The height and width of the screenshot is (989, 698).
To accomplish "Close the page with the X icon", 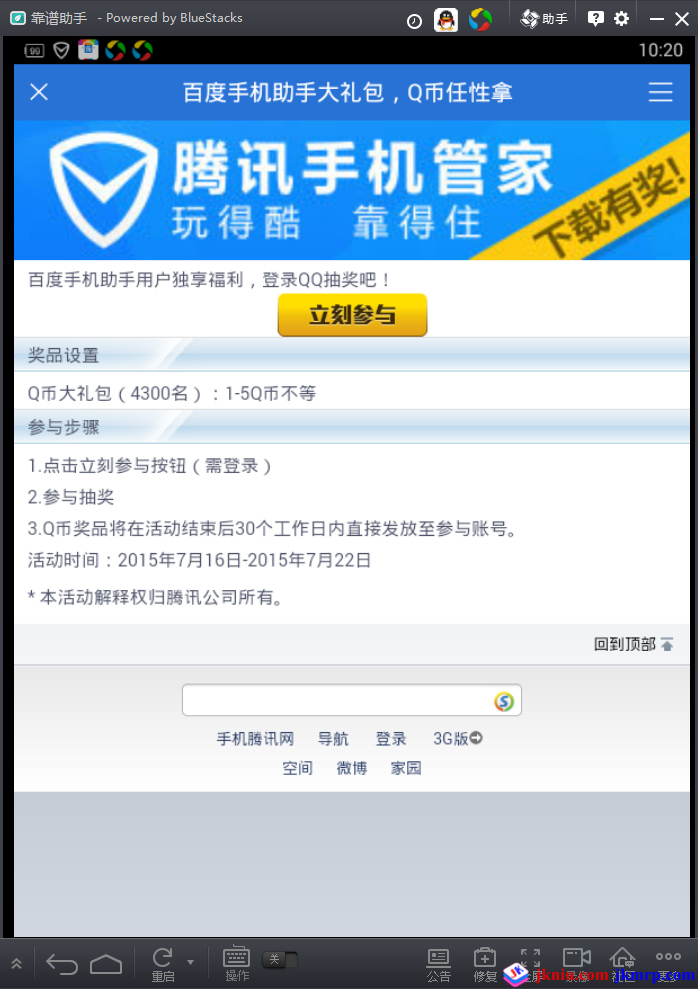I will [x=39, y=92].
